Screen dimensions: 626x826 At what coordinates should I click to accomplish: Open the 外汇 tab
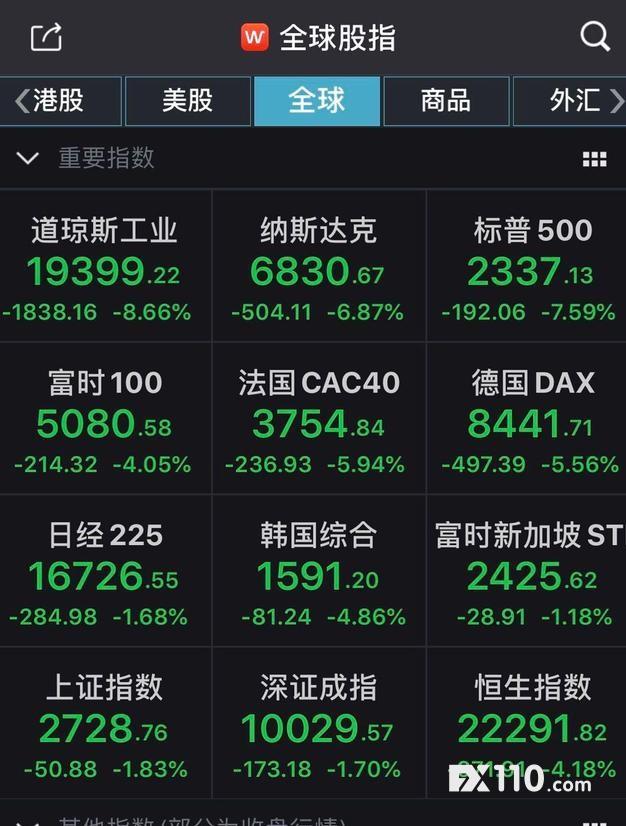[x=574, y=100]
